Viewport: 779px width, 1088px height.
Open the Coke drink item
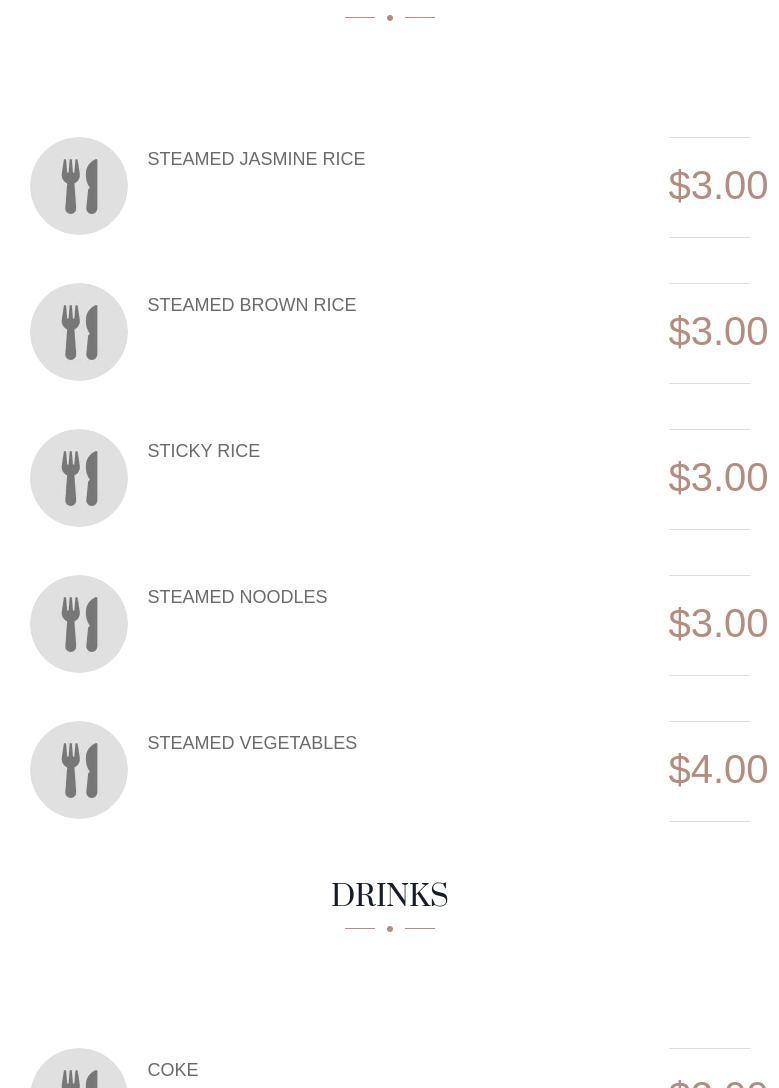[x=173, y=1070]
